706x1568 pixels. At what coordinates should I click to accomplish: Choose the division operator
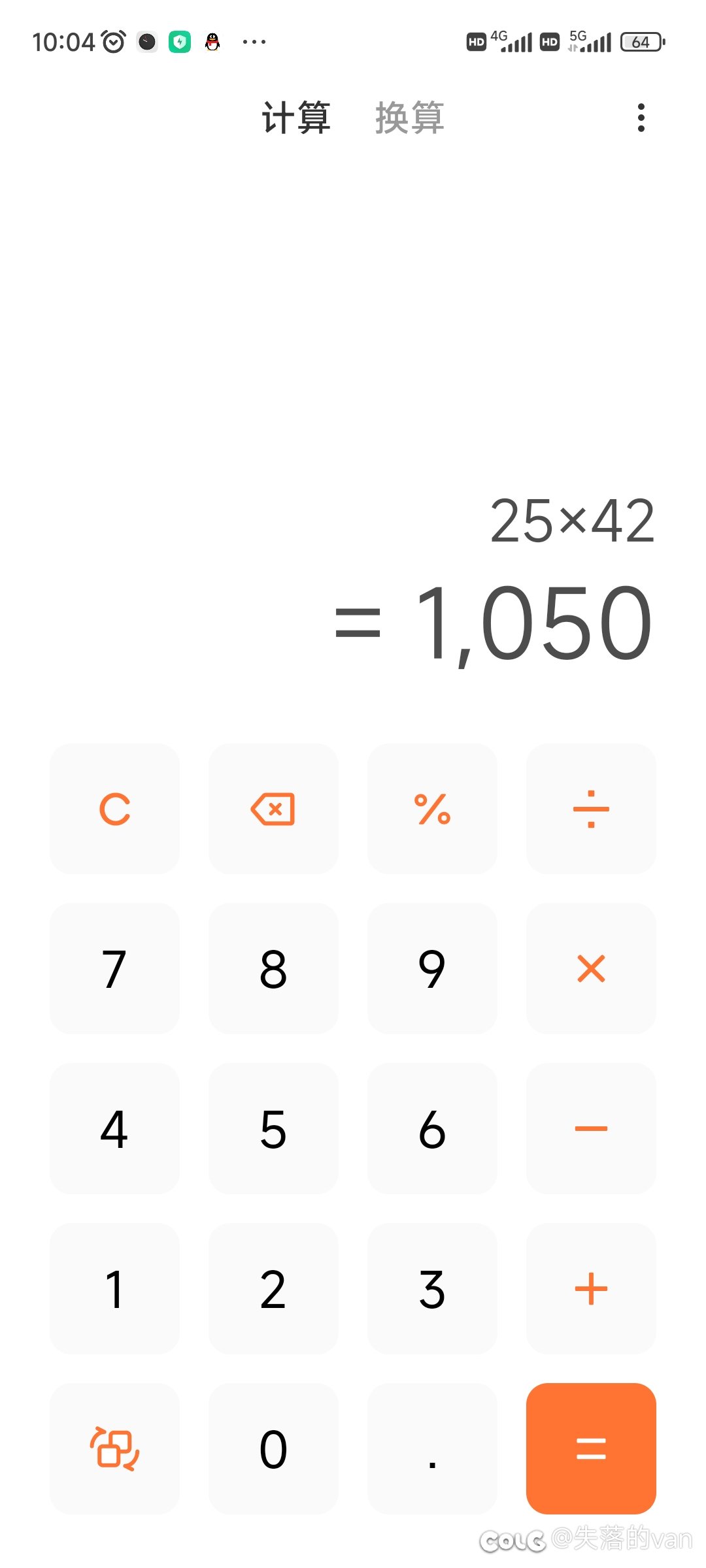591,809
